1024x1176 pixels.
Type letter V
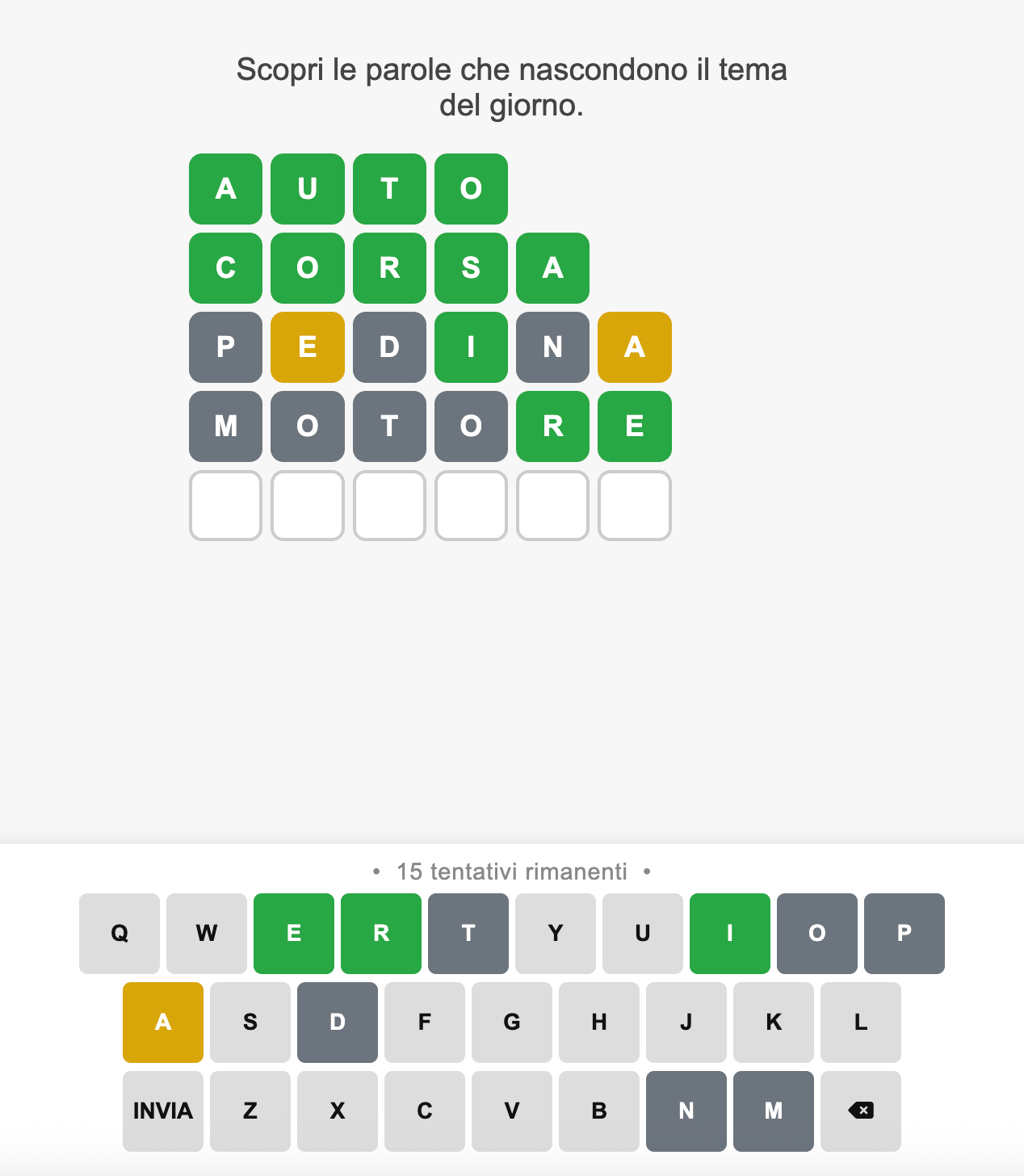coord(511,1111)
